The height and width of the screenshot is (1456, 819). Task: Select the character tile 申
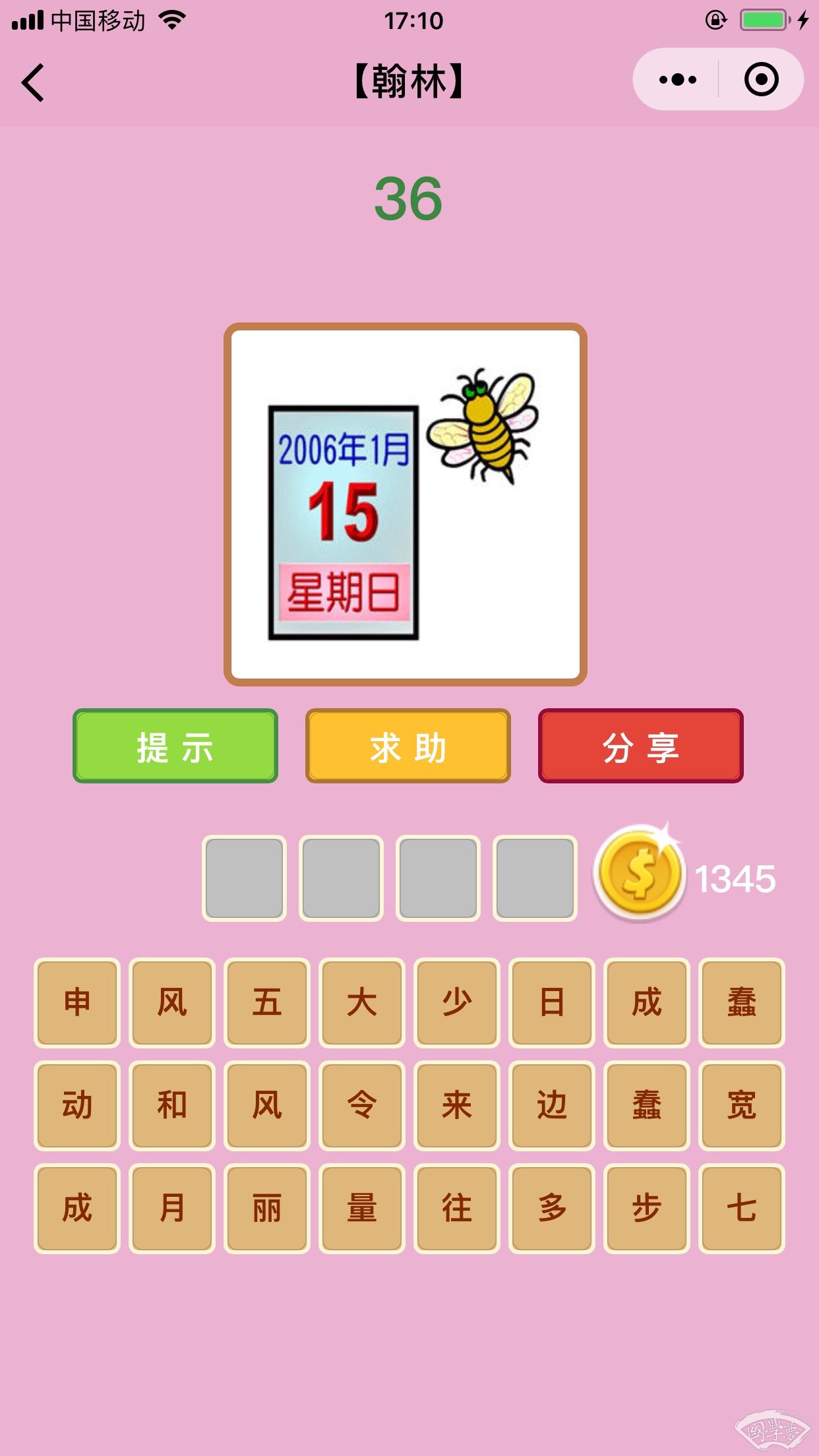pos(77,1002)
